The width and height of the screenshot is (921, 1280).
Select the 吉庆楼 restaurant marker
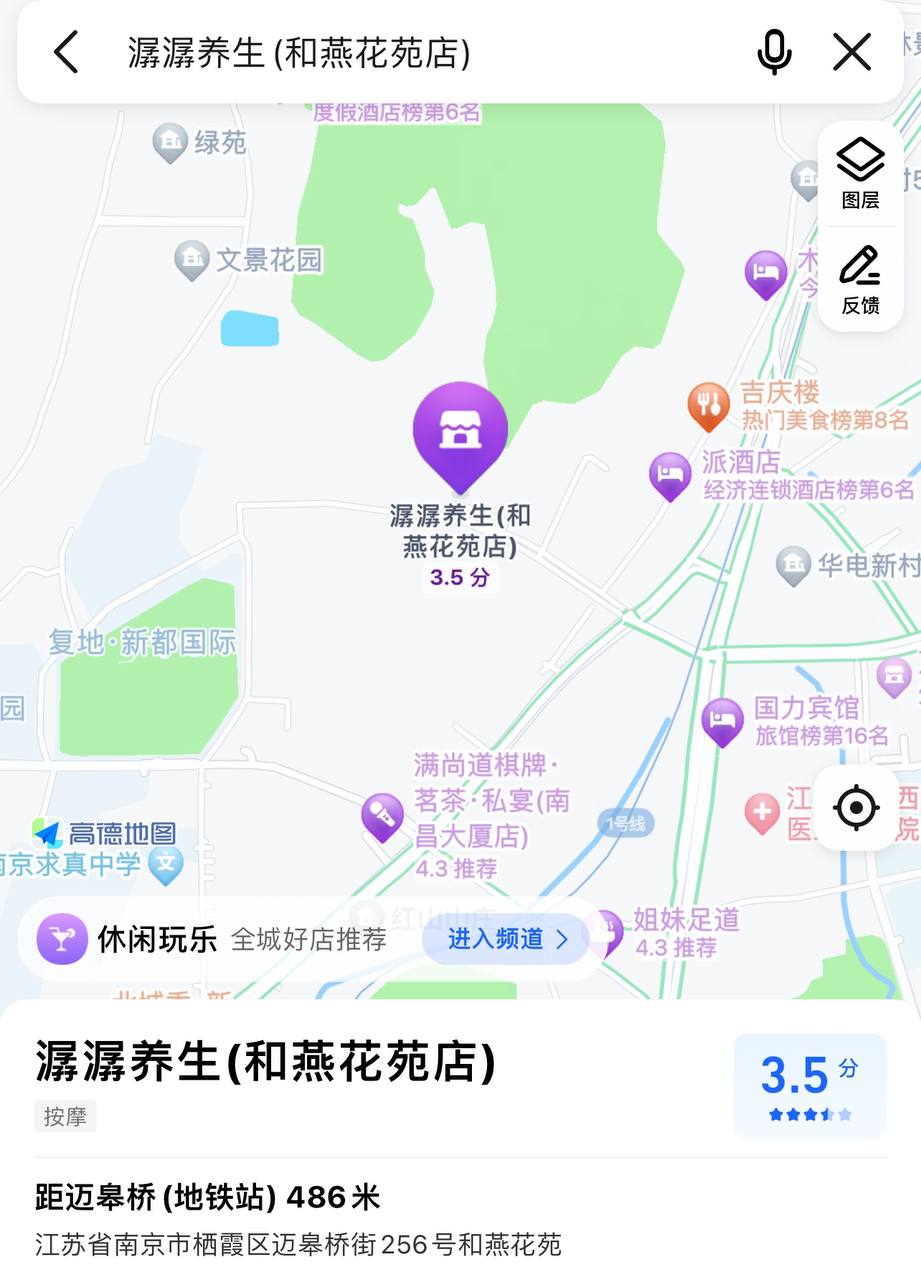point(709,405)
